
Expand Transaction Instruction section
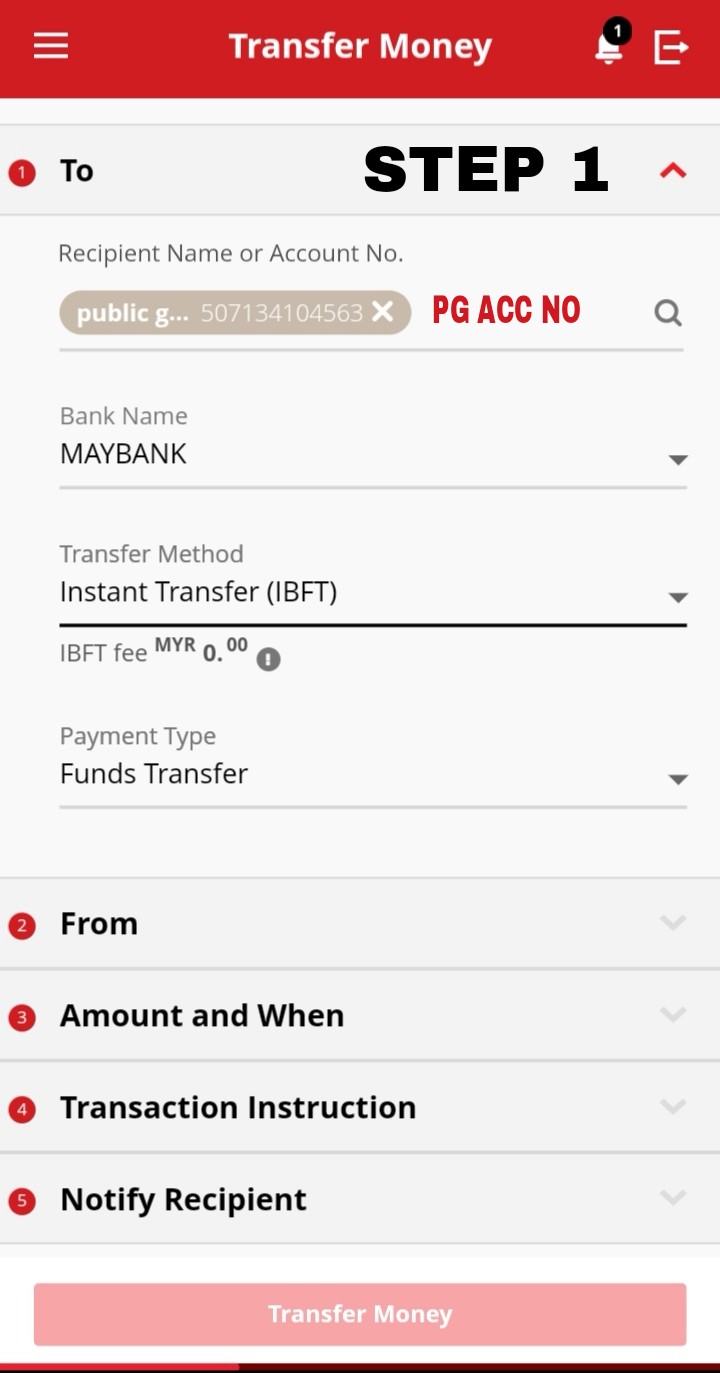pos(360,1107)
